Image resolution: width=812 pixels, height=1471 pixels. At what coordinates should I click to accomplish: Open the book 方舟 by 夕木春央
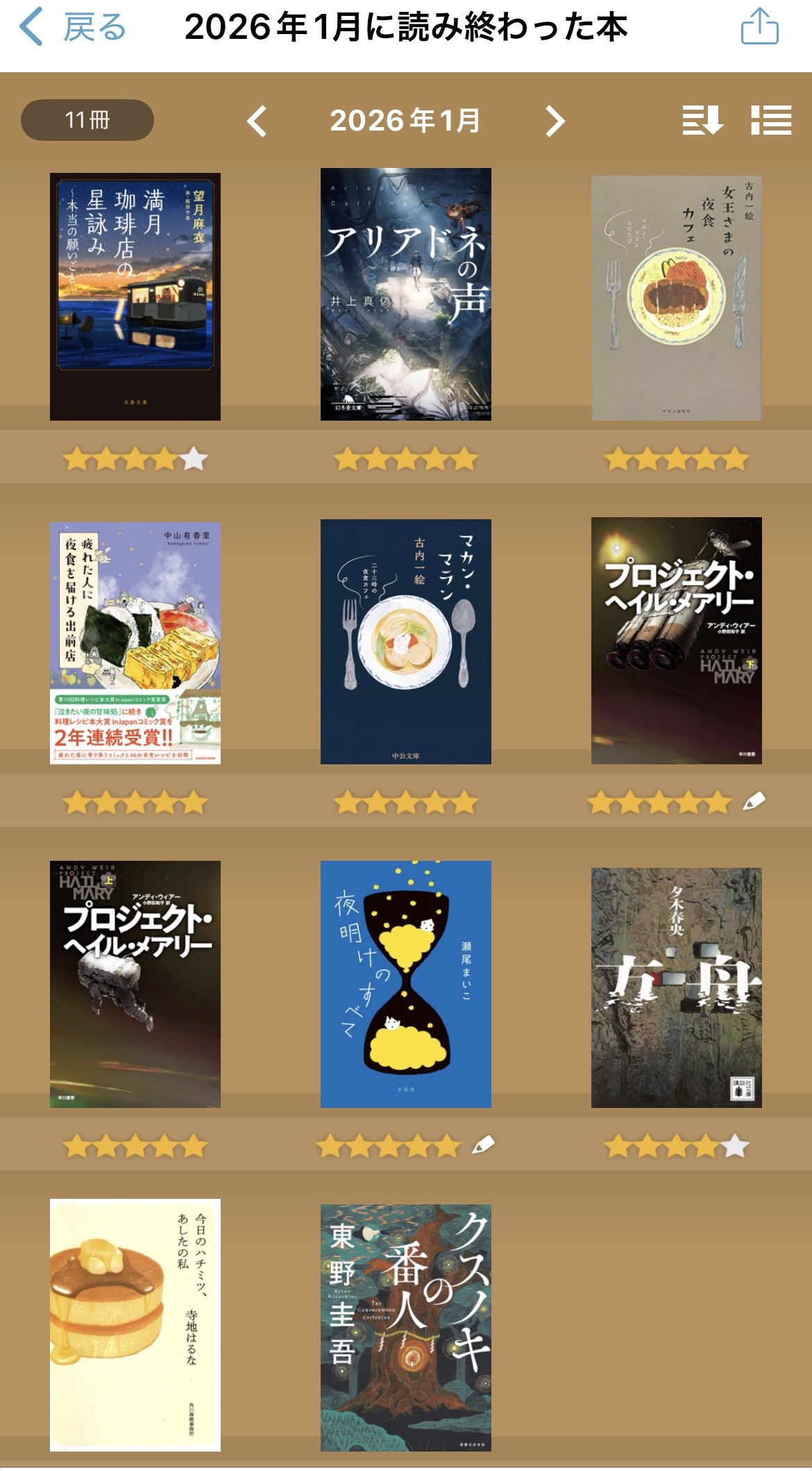click(677, 987)
